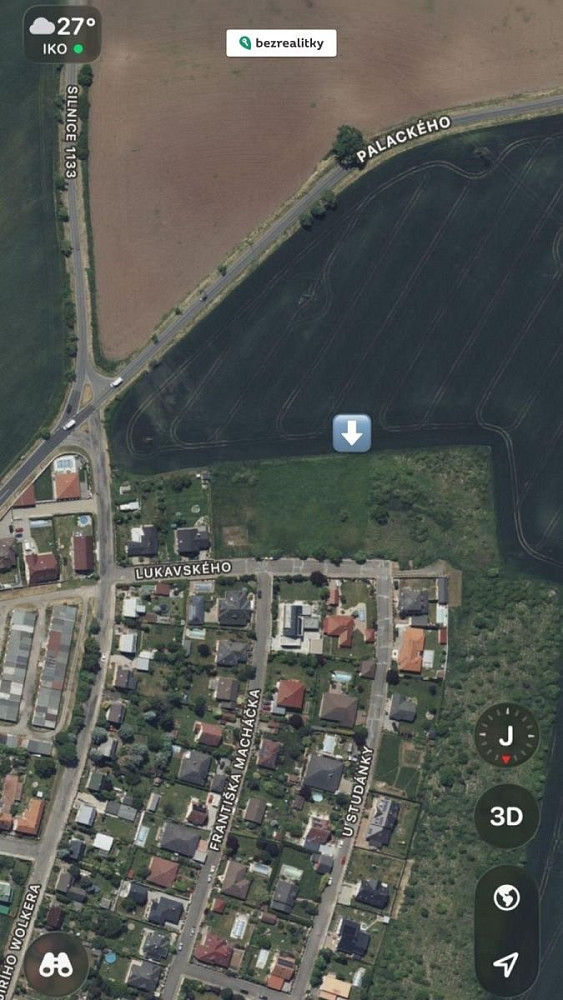The height and width of the screenshot is (1000, 563).
Task: Open the 27° weather widget
Action: point(62,34)
